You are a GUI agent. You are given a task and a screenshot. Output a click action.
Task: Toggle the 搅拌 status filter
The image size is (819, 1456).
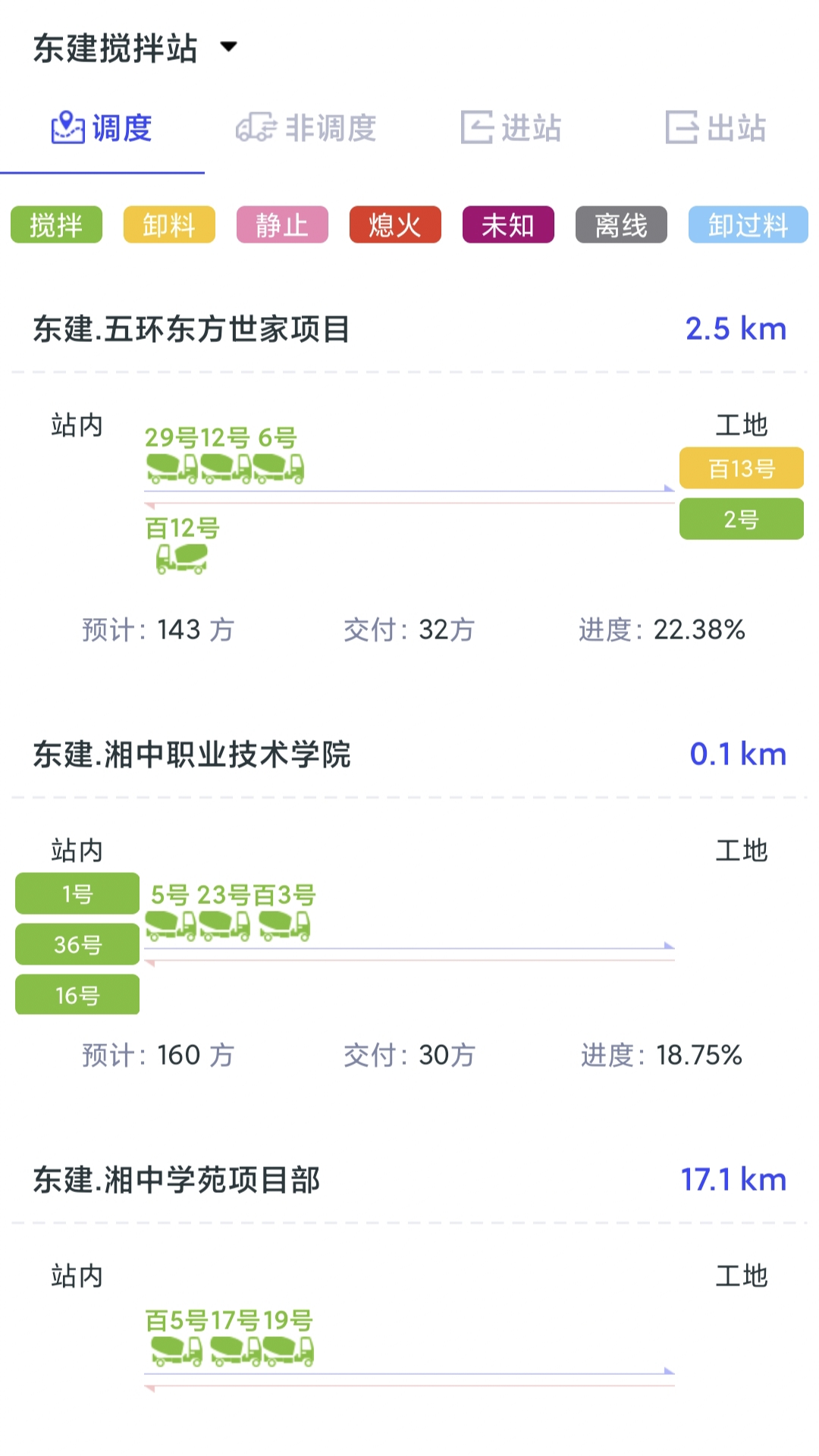(x=55, y=224)
